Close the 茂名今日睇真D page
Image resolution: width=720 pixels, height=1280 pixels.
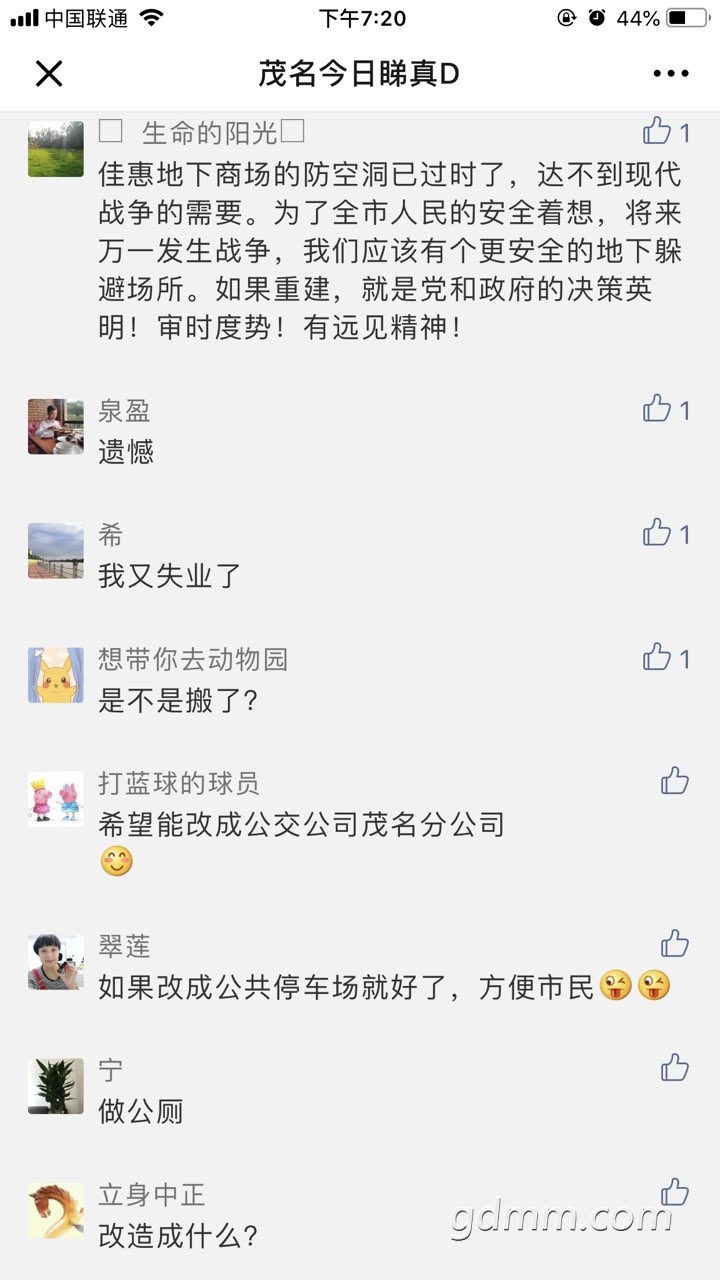49,73
